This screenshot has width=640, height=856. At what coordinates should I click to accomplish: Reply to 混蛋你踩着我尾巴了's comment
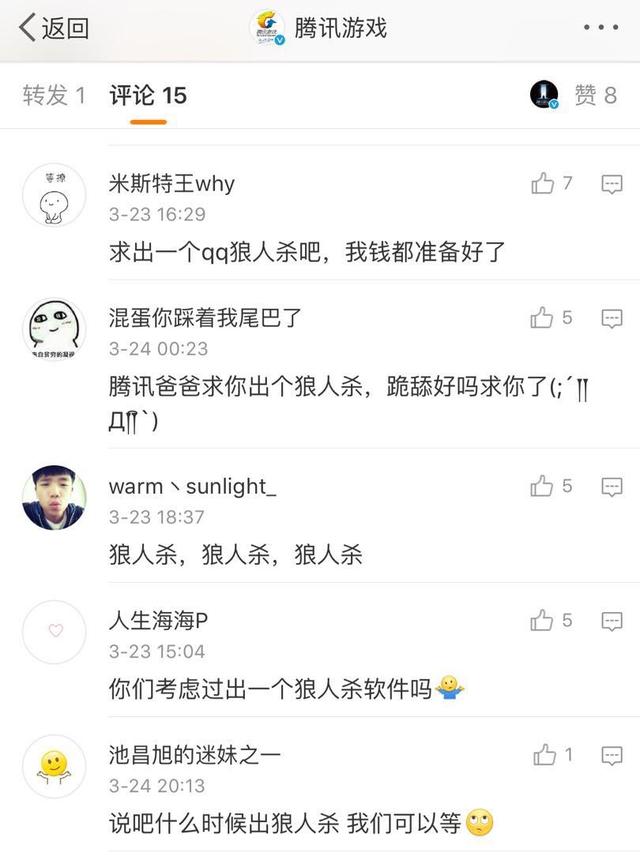click(612, 318)
